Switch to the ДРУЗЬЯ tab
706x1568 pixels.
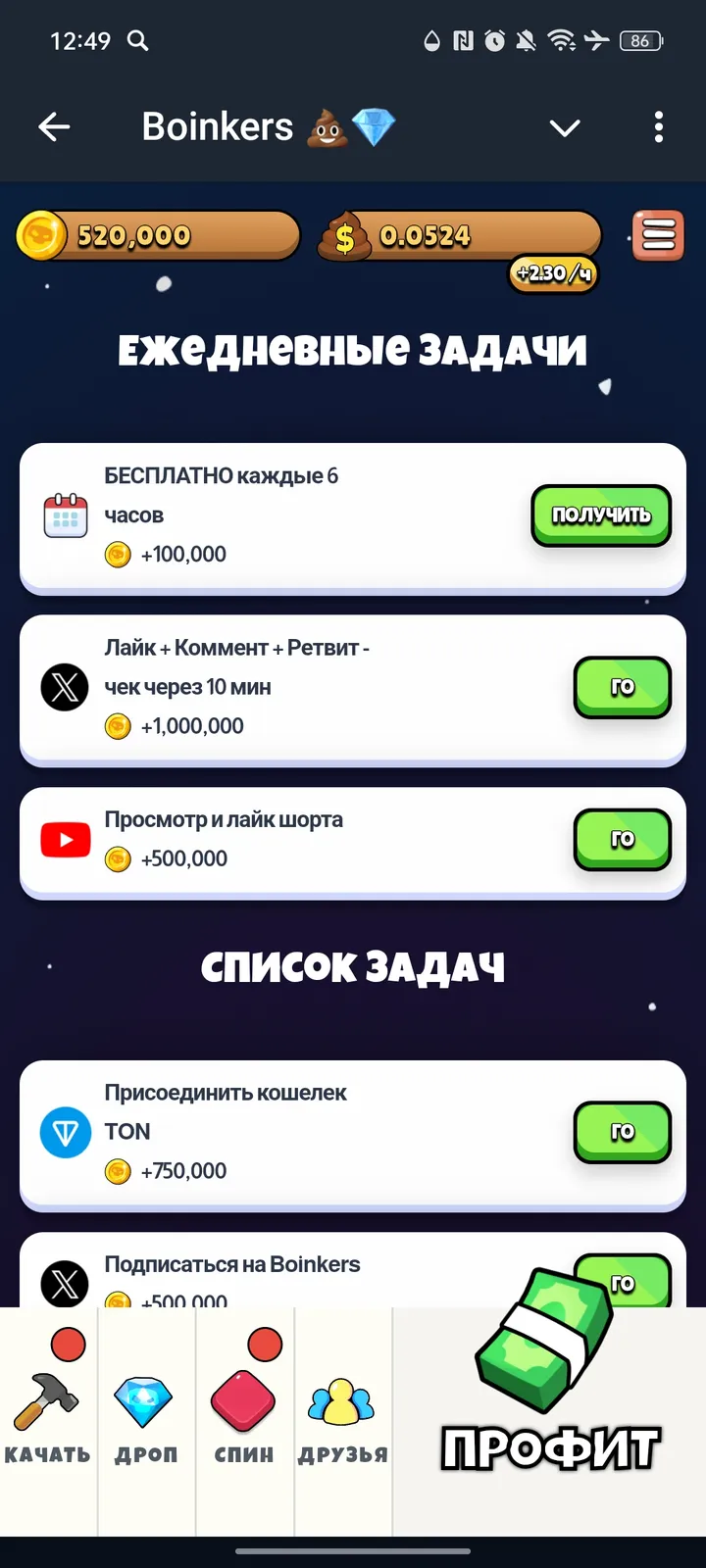click(x=341, y=1401)
